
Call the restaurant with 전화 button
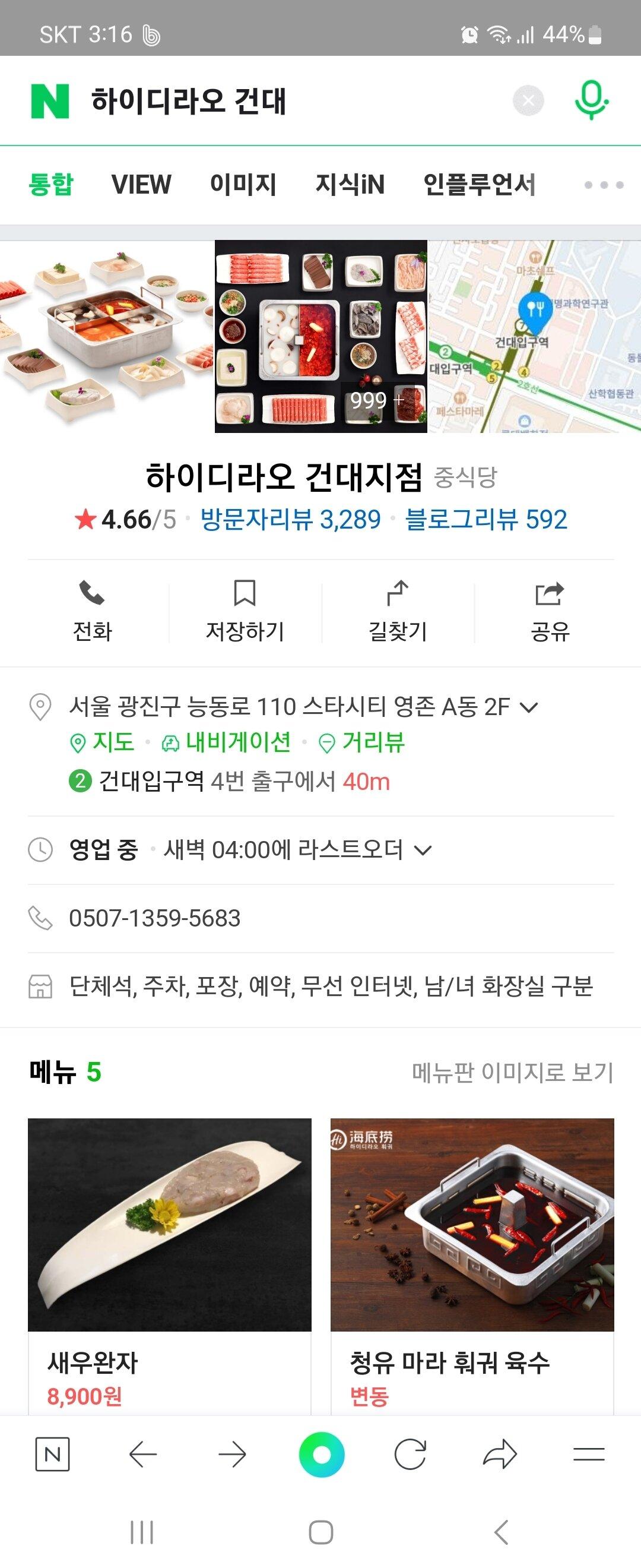click(x=93, y=611)
